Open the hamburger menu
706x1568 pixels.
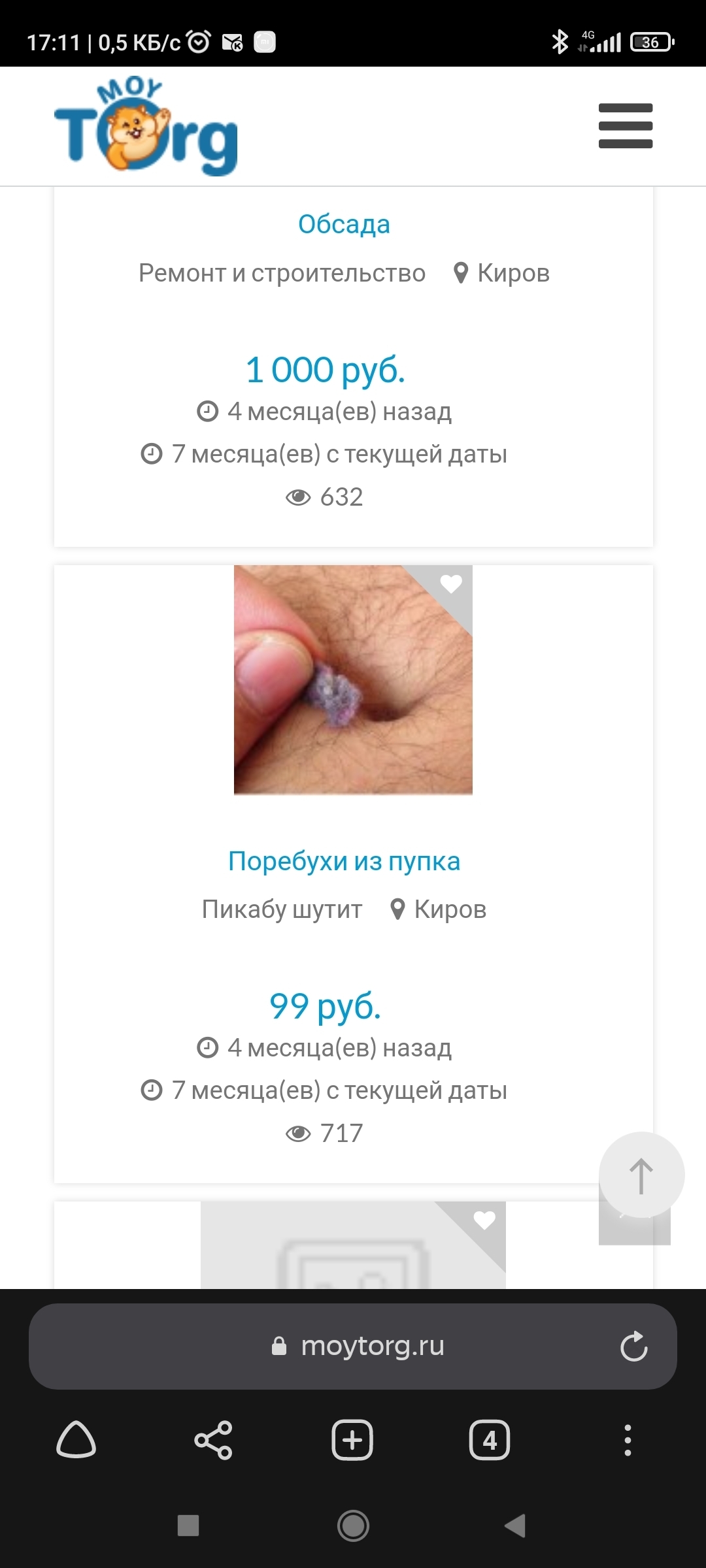click(626, 126)
